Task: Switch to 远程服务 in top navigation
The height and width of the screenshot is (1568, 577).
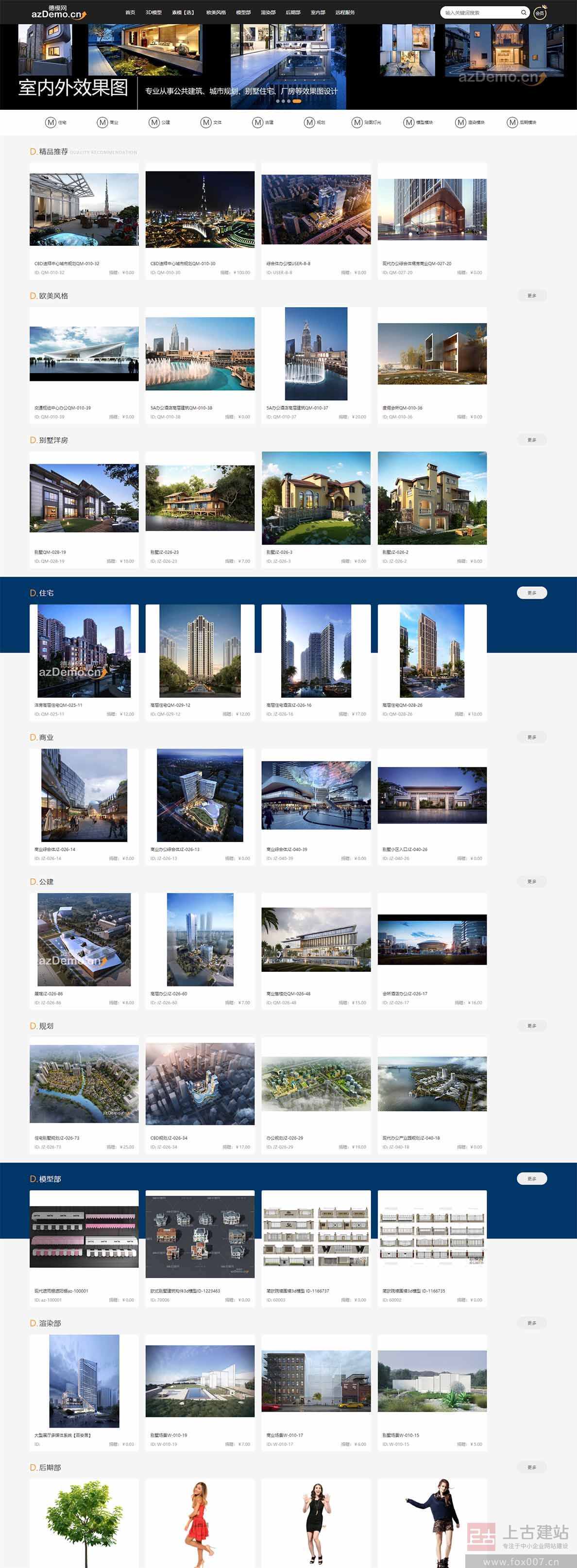Action: 345,12
